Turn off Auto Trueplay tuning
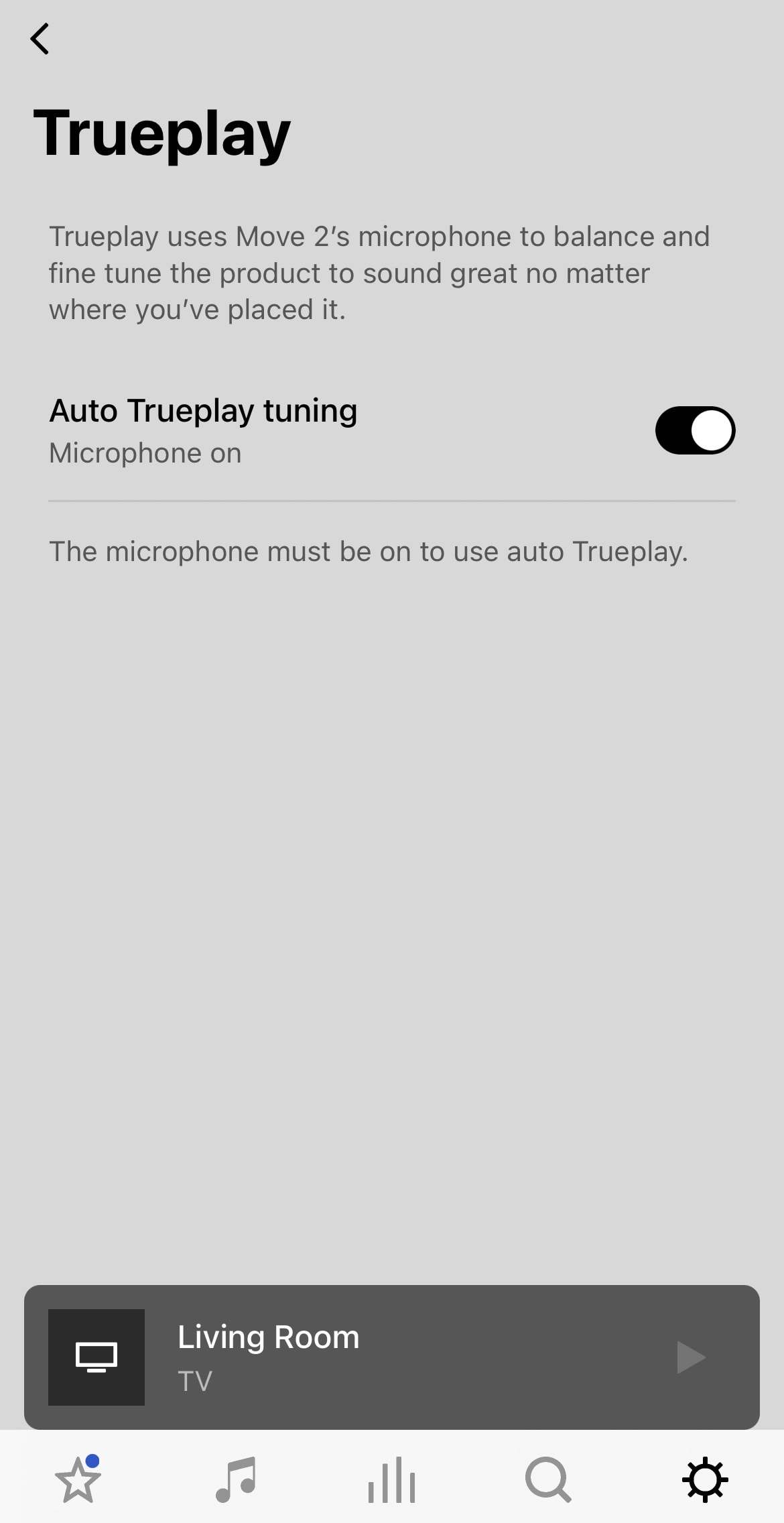 point(695,430)
